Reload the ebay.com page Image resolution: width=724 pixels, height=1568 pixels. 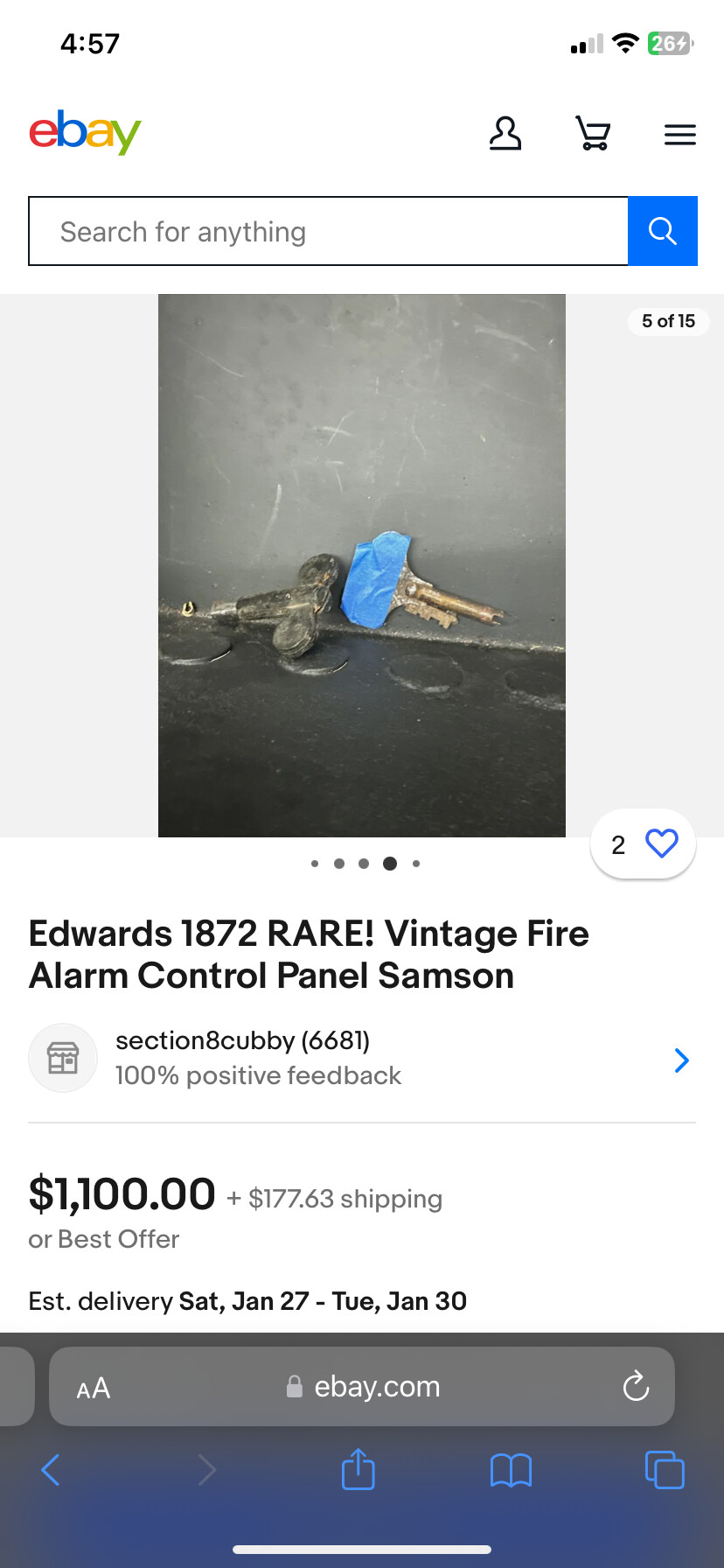point(636,1386)
